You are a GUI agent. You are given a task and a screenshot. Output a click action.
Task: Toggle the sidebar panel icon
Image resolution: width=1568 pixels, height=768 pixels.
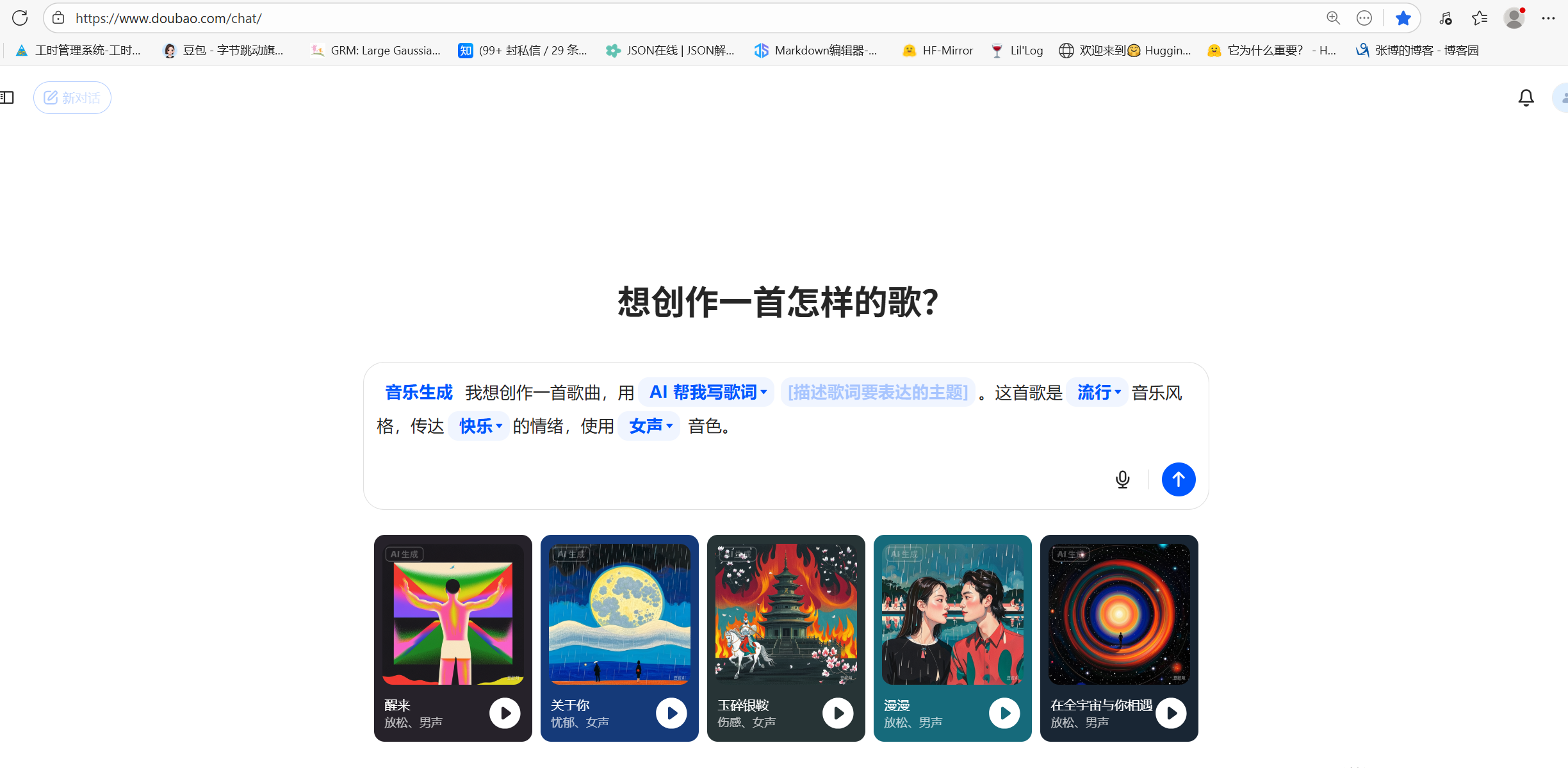tap(7, 97)
